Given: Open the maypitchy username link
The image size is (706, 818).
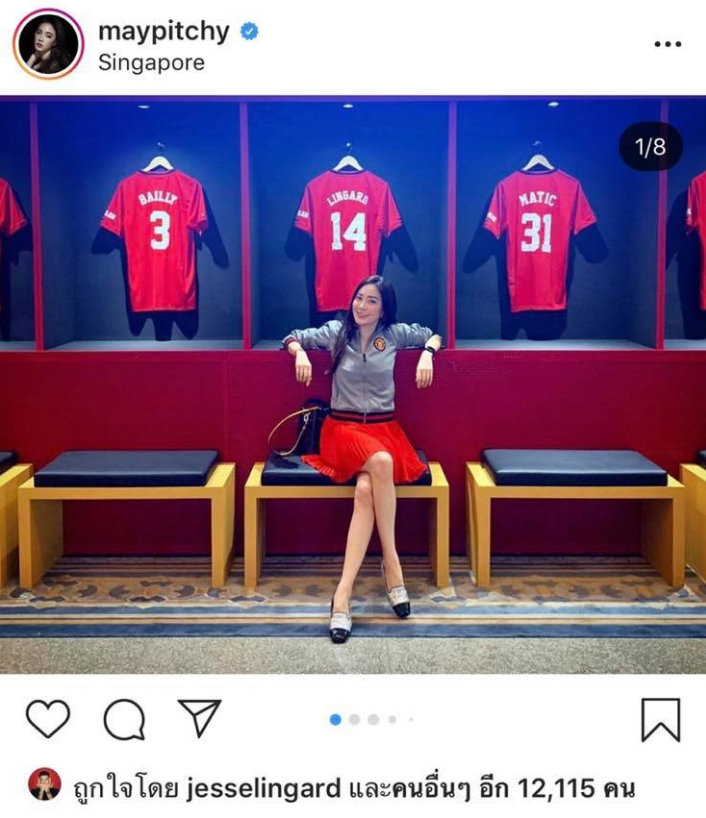Looking at the screenshot, I should point(163,30).
